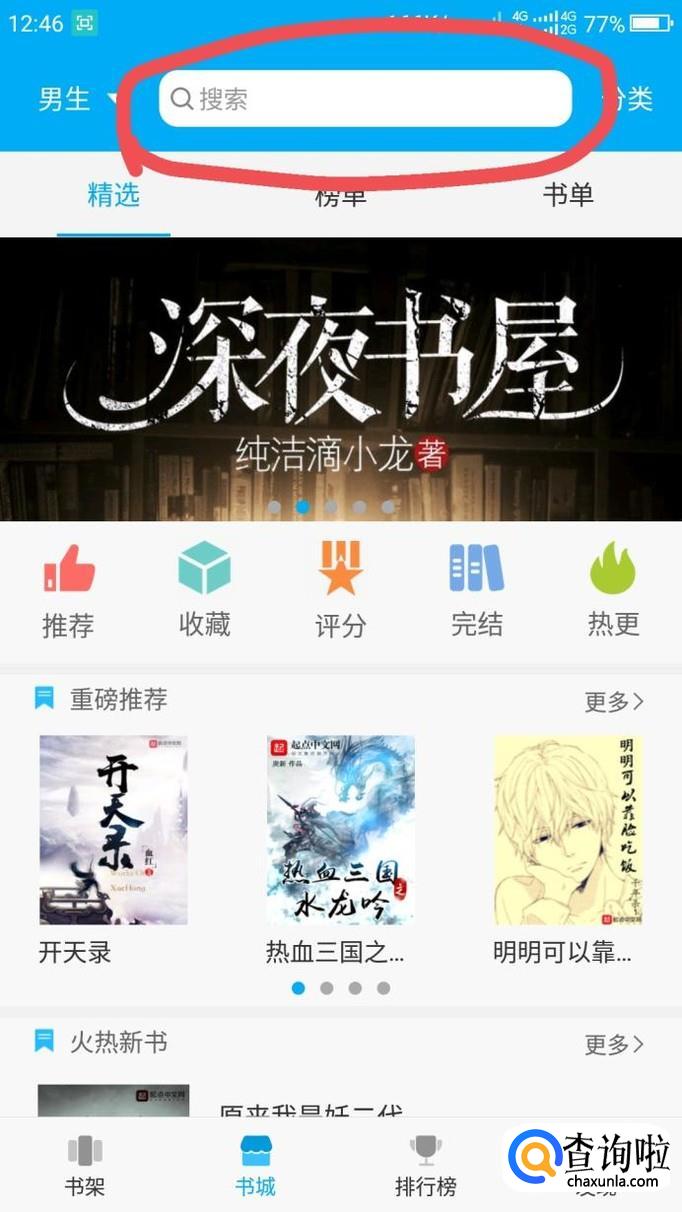Switch to the 排行榜 tab

coord(425,1166)
